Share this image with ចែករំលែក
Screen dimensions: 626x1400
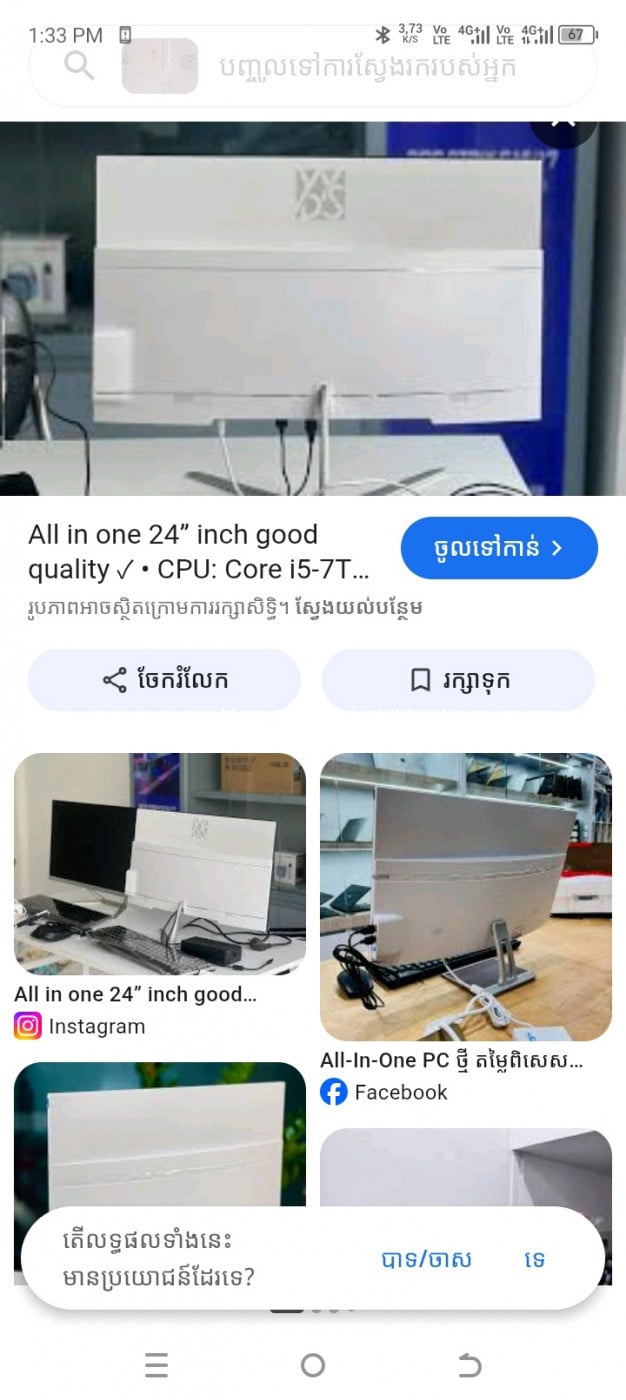point(165,680)
